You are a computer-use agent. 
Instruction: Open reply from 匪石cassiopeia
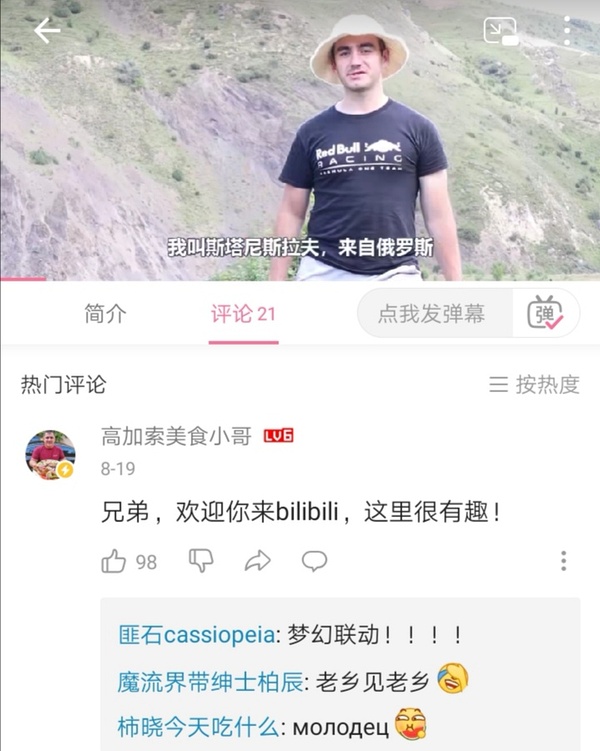[290, 635]
